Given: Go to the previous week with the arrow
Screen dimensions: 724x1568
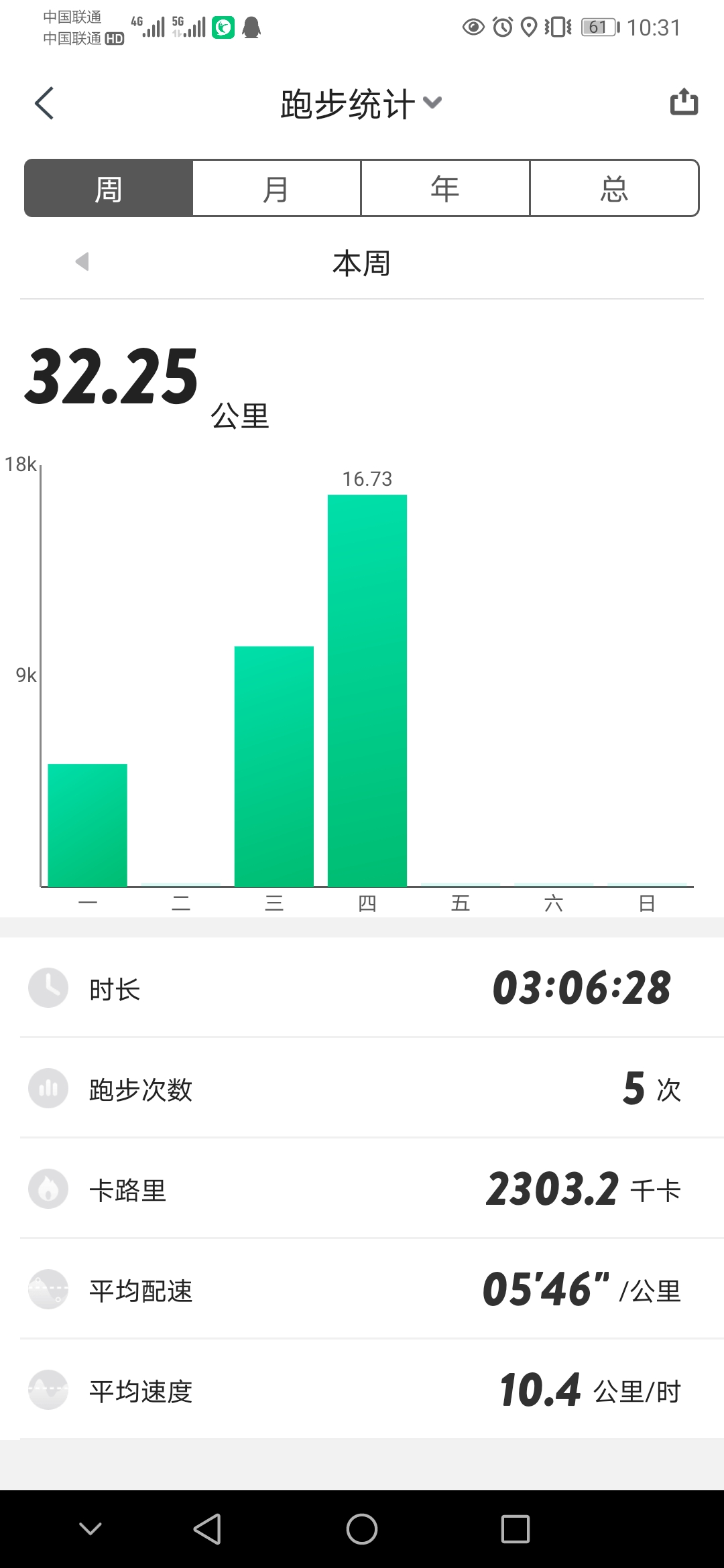Looking at the screenshot, I should coord(82,261).
